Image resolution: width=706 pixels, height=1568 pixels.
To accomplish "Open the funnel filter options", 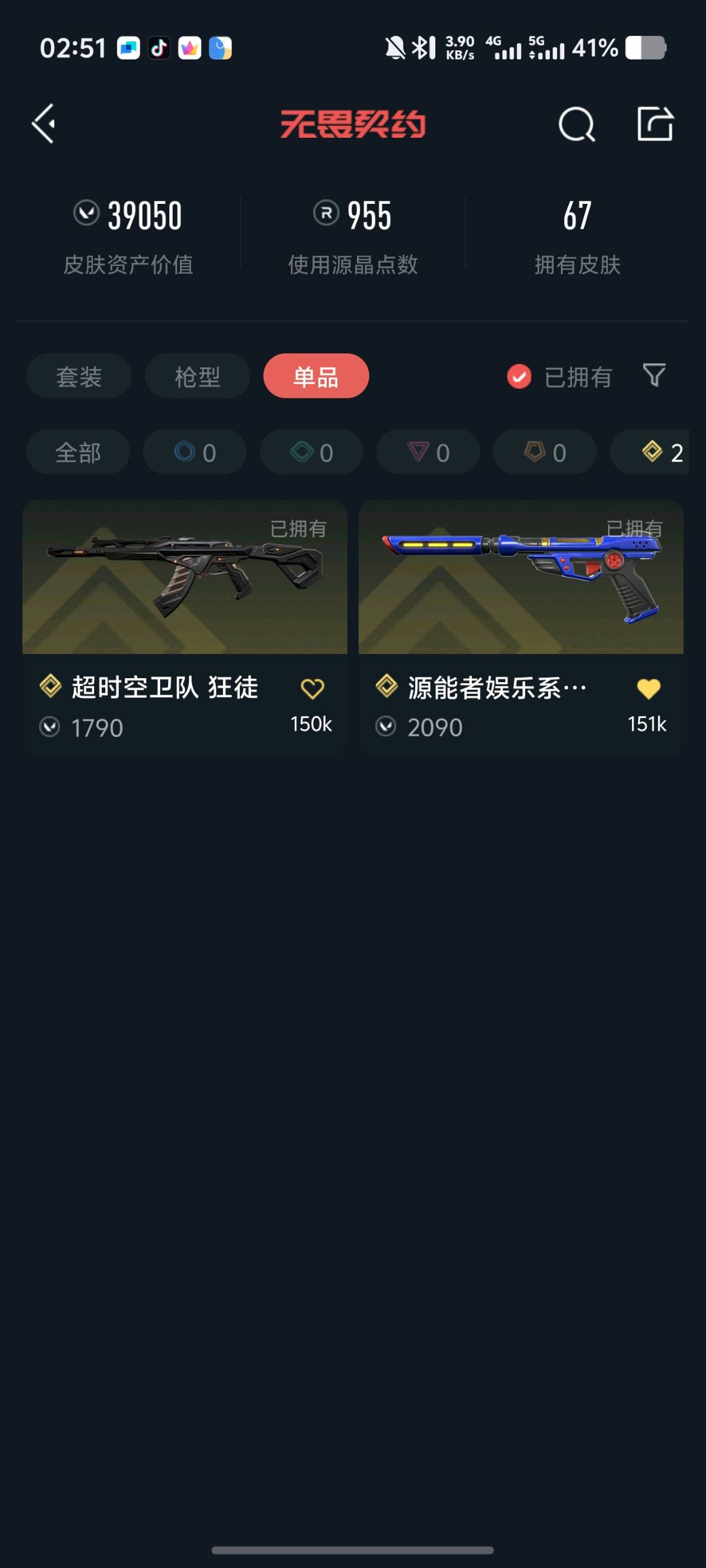I will (654, 376).
